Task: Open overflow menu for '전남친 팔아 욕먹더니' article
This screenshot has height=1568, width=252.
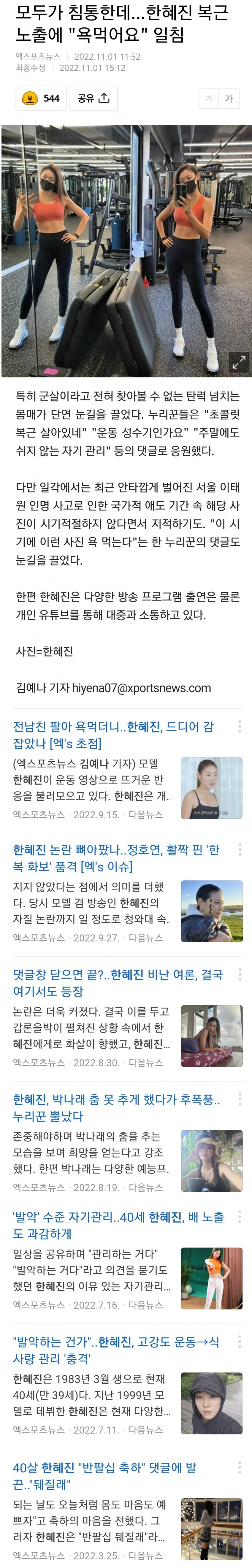Action: pos(239,726)
